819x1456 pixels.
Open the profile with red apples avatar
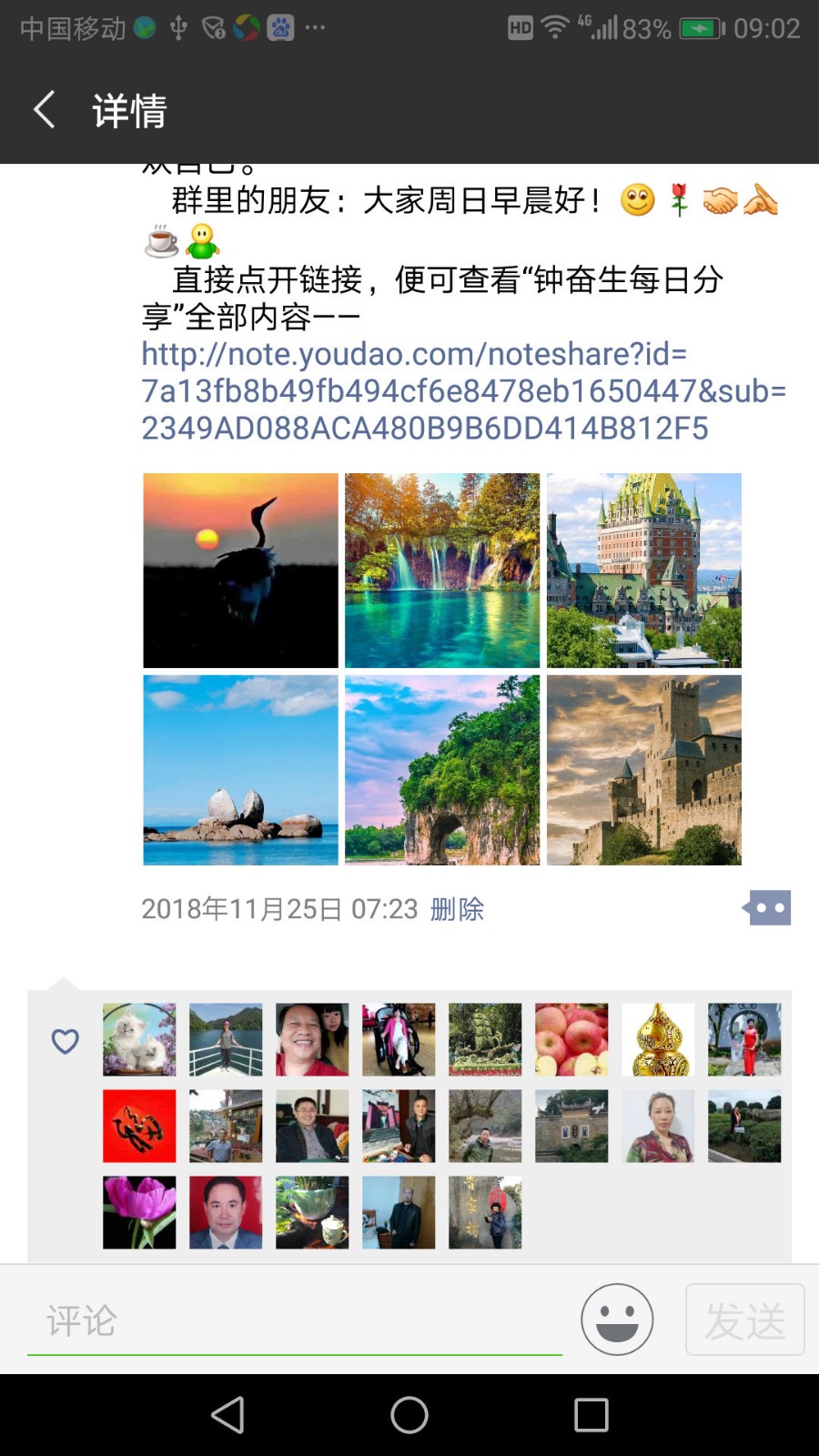(x=571, y=1039)
